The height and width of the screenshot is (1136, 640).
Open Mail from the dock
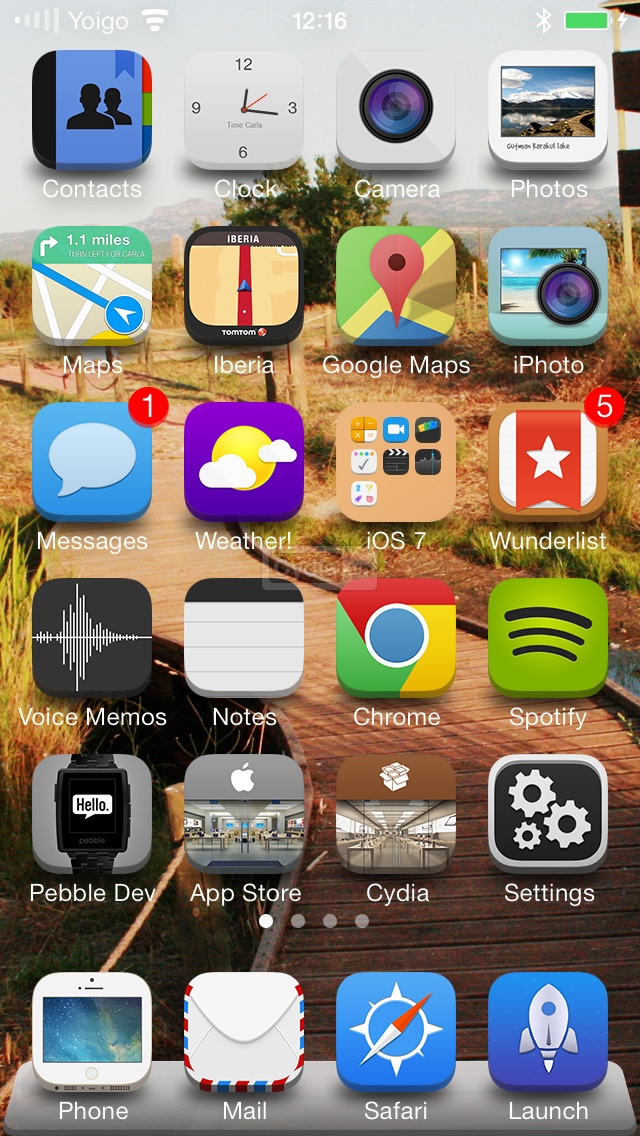pos(244,1032)
